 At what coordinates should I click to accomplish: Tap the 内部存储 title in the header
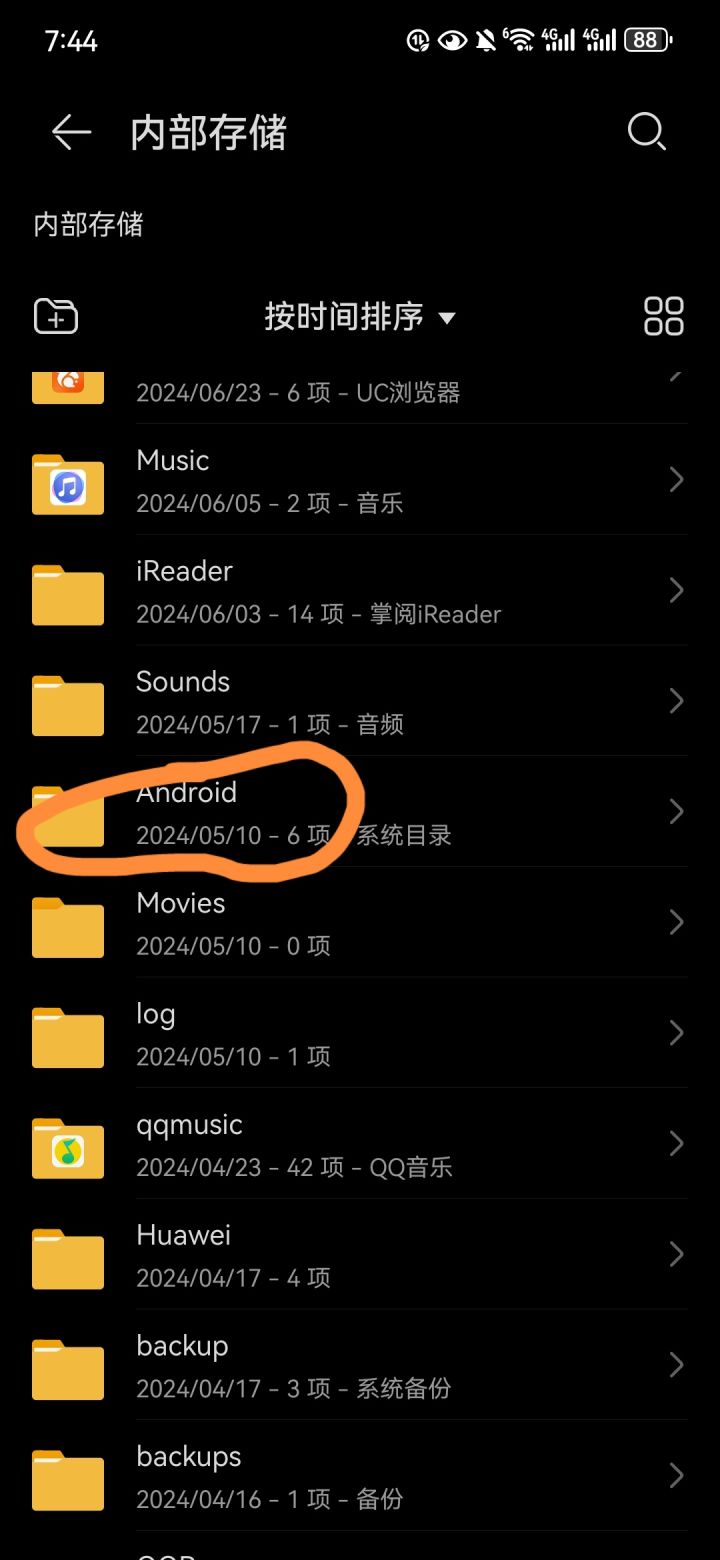pyautogui.click(x=208, y=133)
